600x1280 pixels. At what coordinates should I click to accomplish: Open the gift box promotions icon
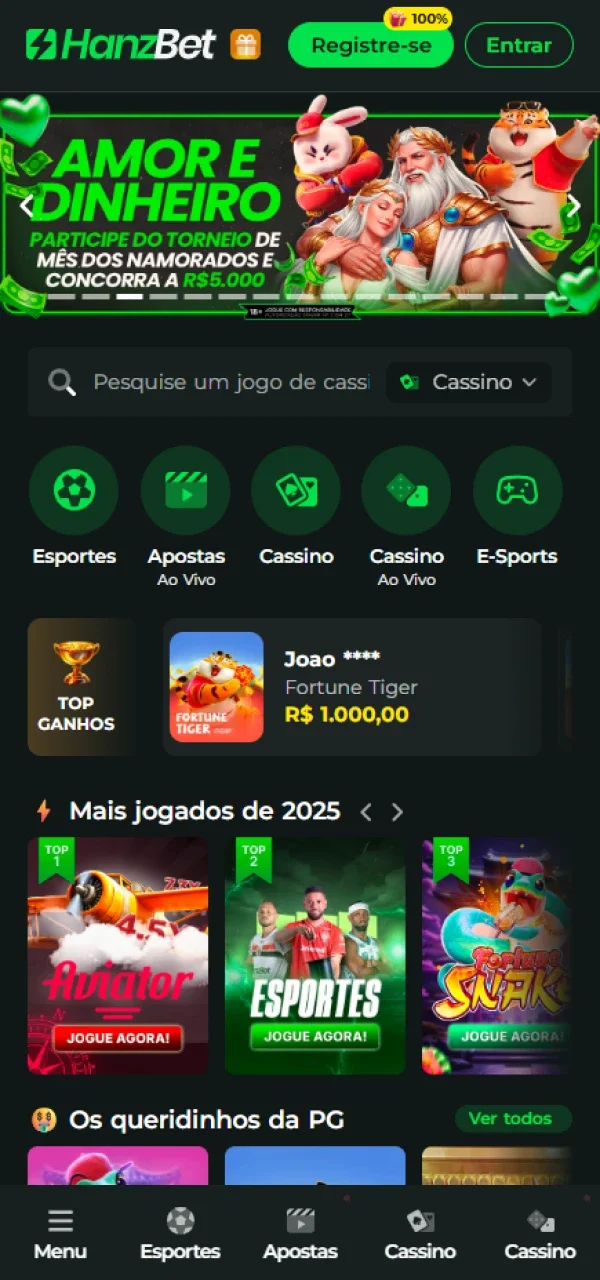245,44
